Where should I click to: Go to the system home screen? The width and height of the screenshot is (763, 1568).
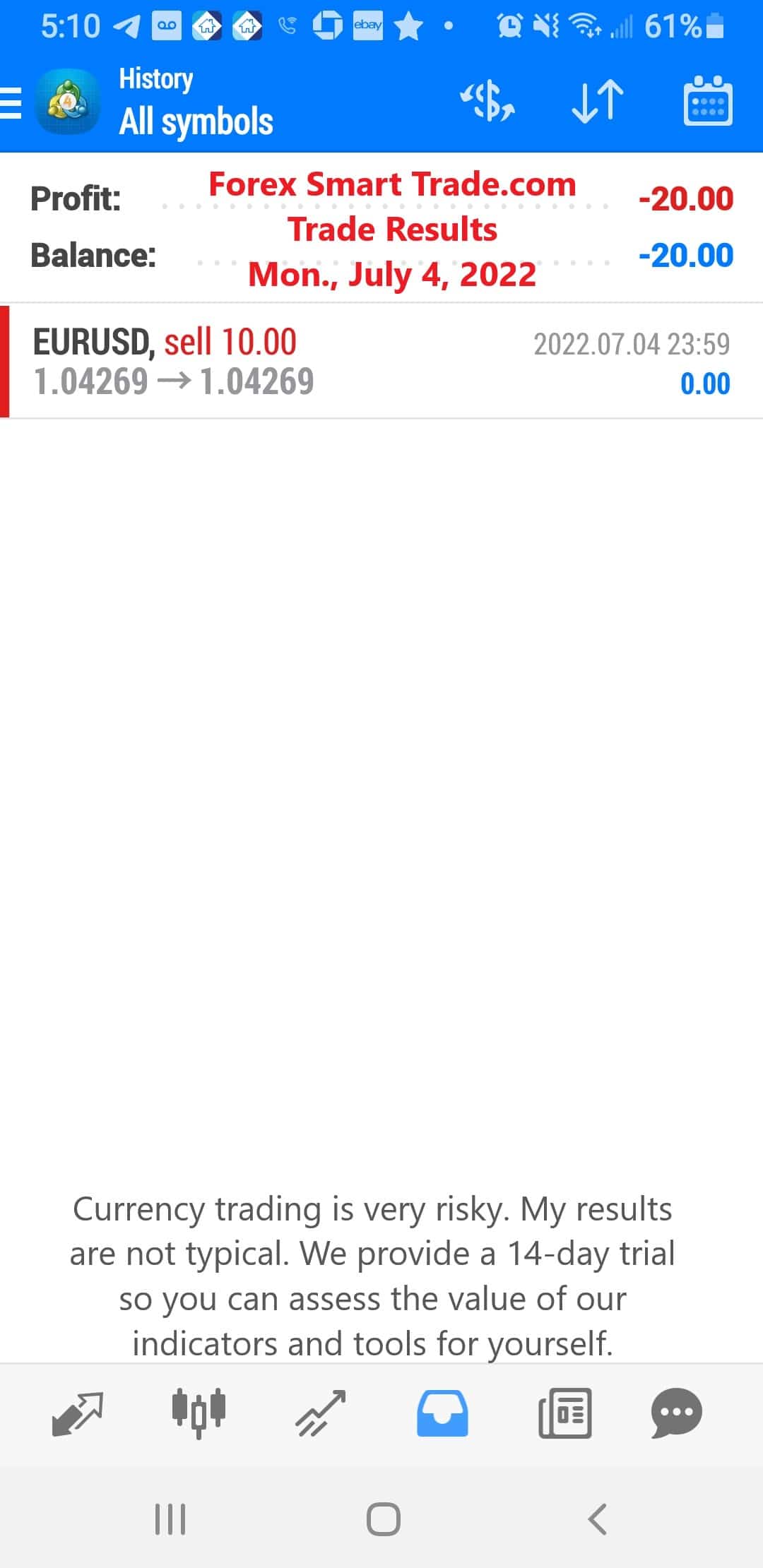[383, 1519]
